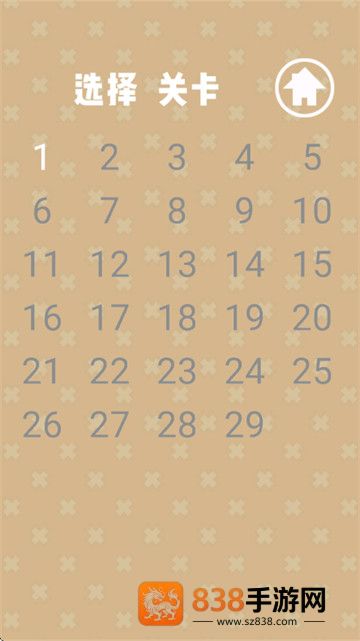Select level 29
The image size is (360, 641).
click(x=244, y=424)
